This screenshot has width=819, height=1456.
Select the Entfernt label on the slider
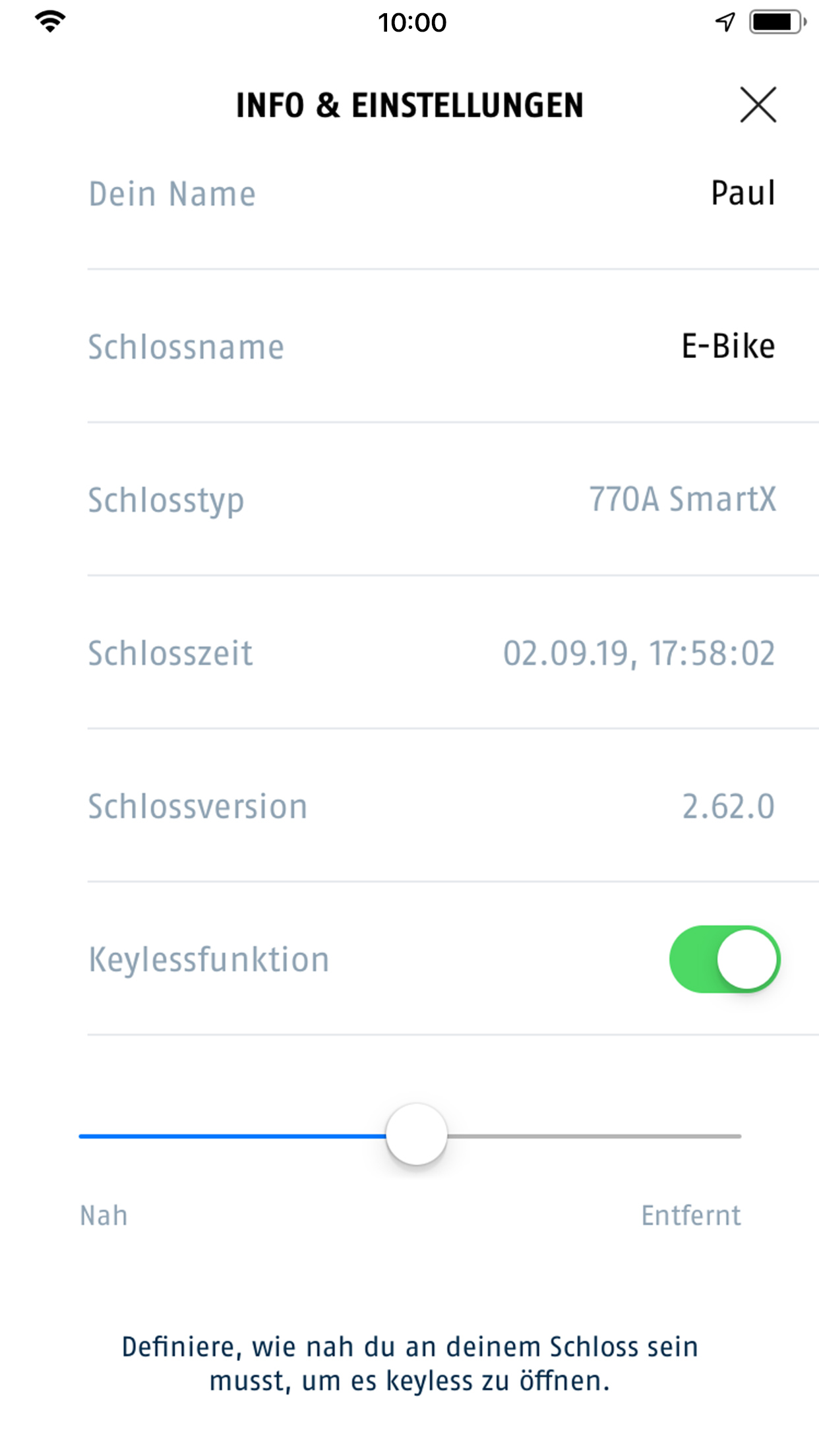point(692,1215)
